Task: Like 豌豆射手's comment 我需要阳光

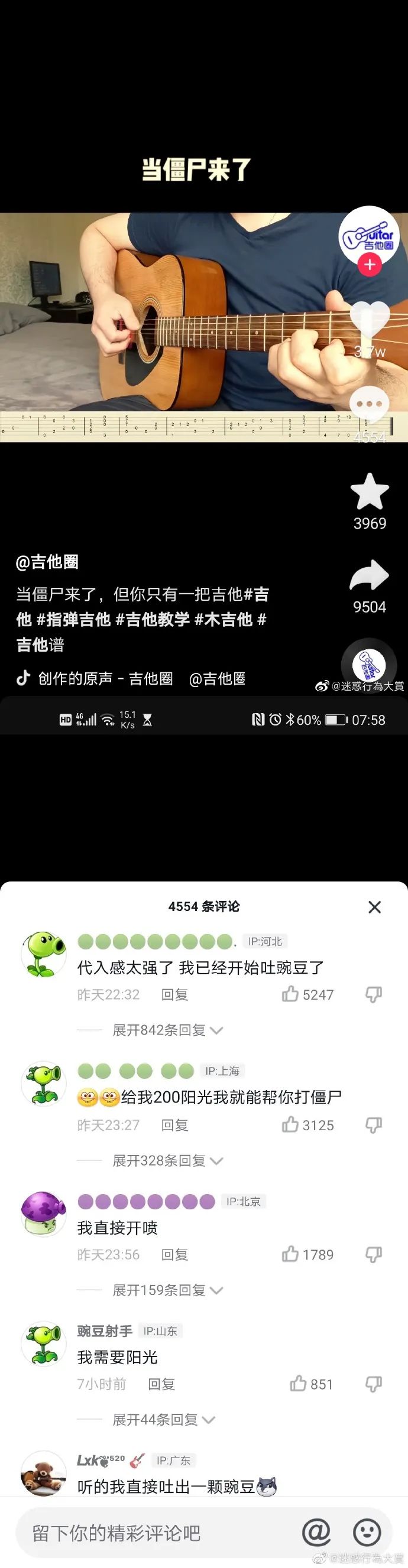Action: pos(298,1384)
